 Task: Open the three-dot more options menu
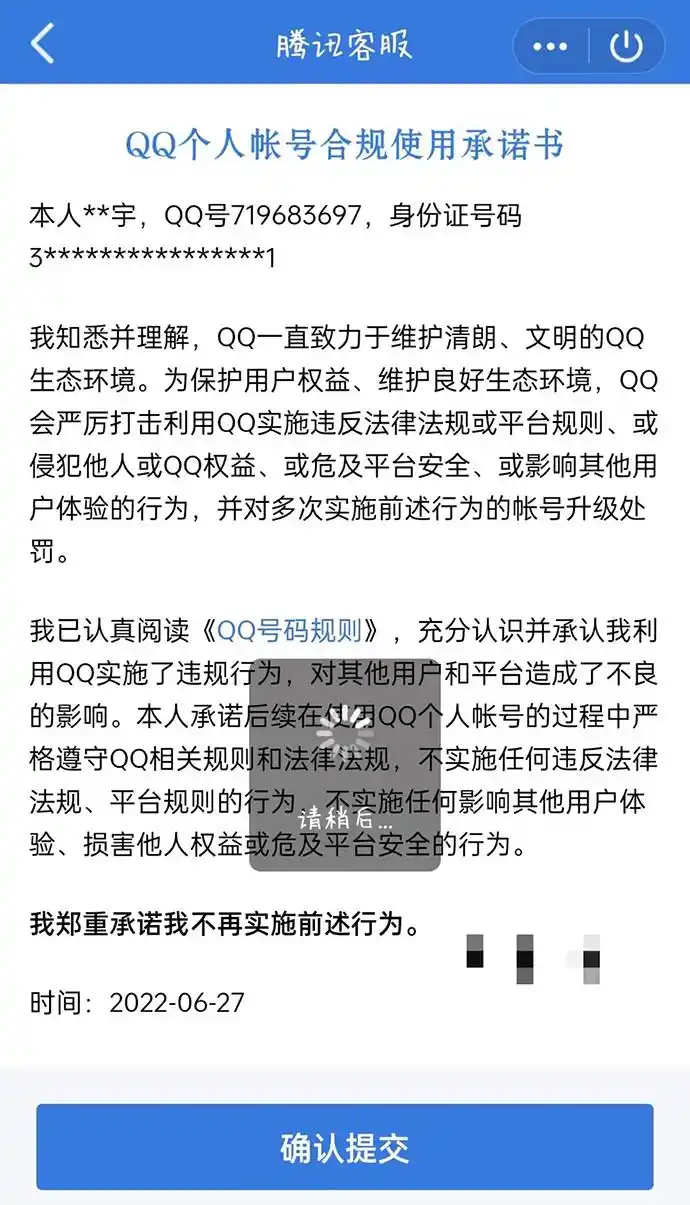coord(550,46)
